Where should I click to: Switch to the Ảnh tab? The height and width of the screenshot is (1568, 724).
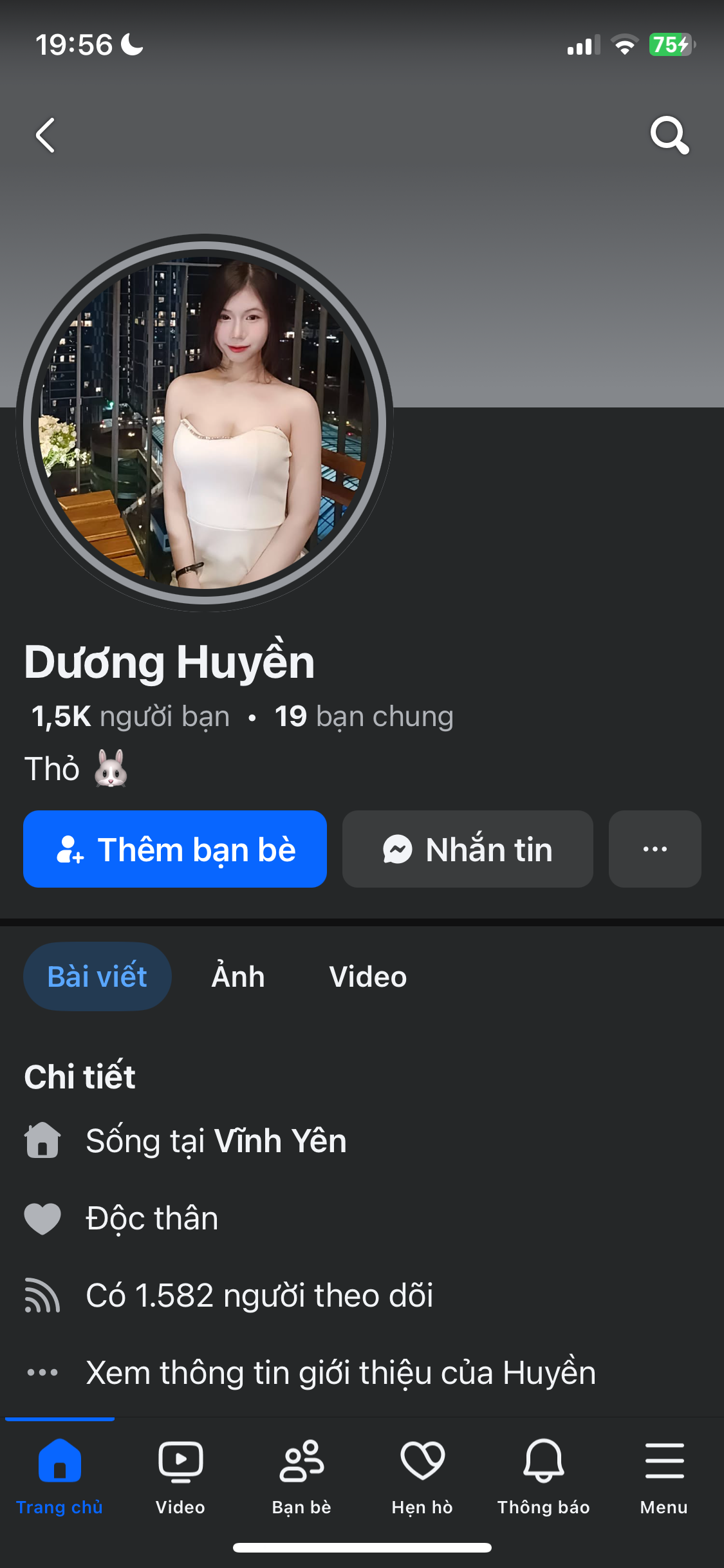238,976
